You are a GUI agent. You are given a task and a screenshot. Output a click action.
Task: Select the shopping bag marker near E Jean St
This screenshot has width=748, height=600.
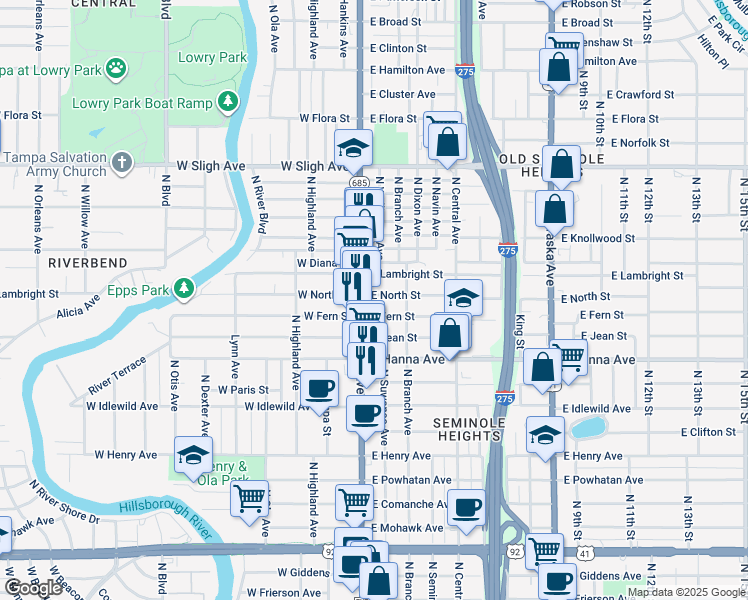point(450,335)
